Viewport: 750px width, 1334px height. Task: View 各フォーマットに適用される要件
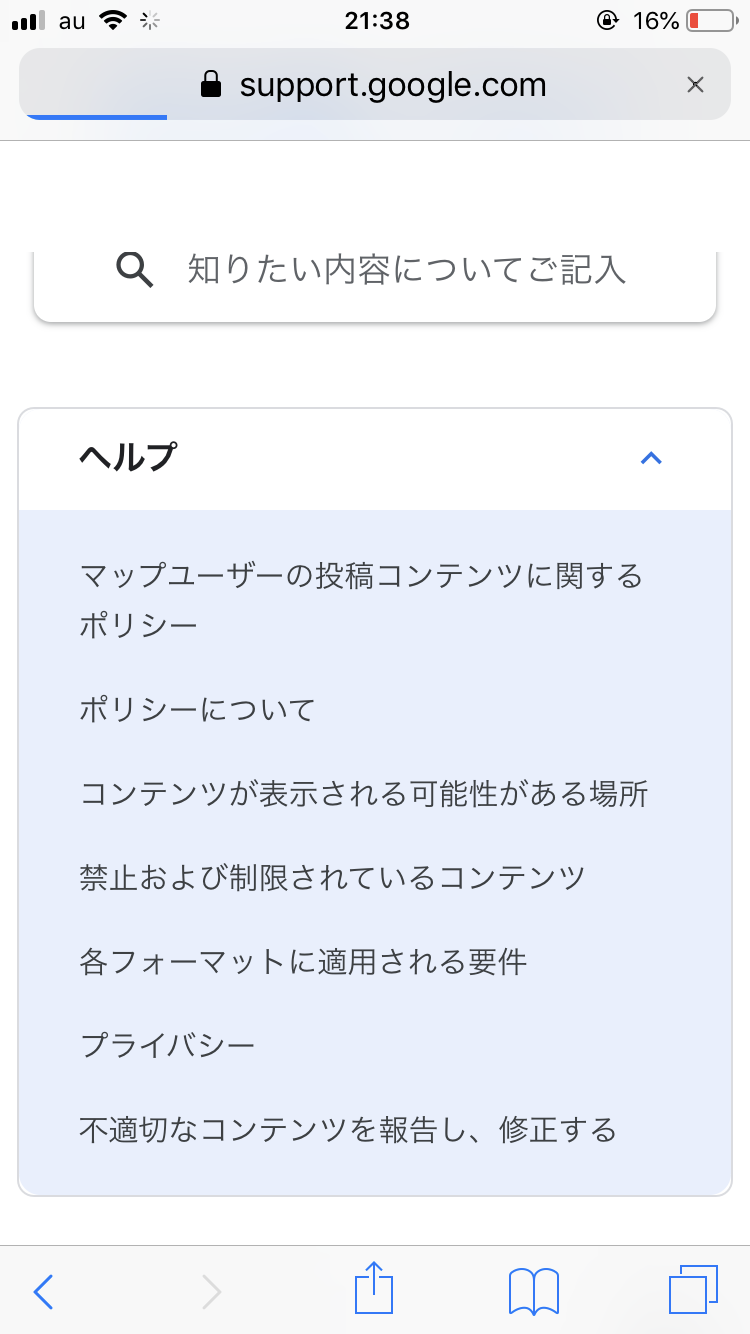tap(303, 962)
